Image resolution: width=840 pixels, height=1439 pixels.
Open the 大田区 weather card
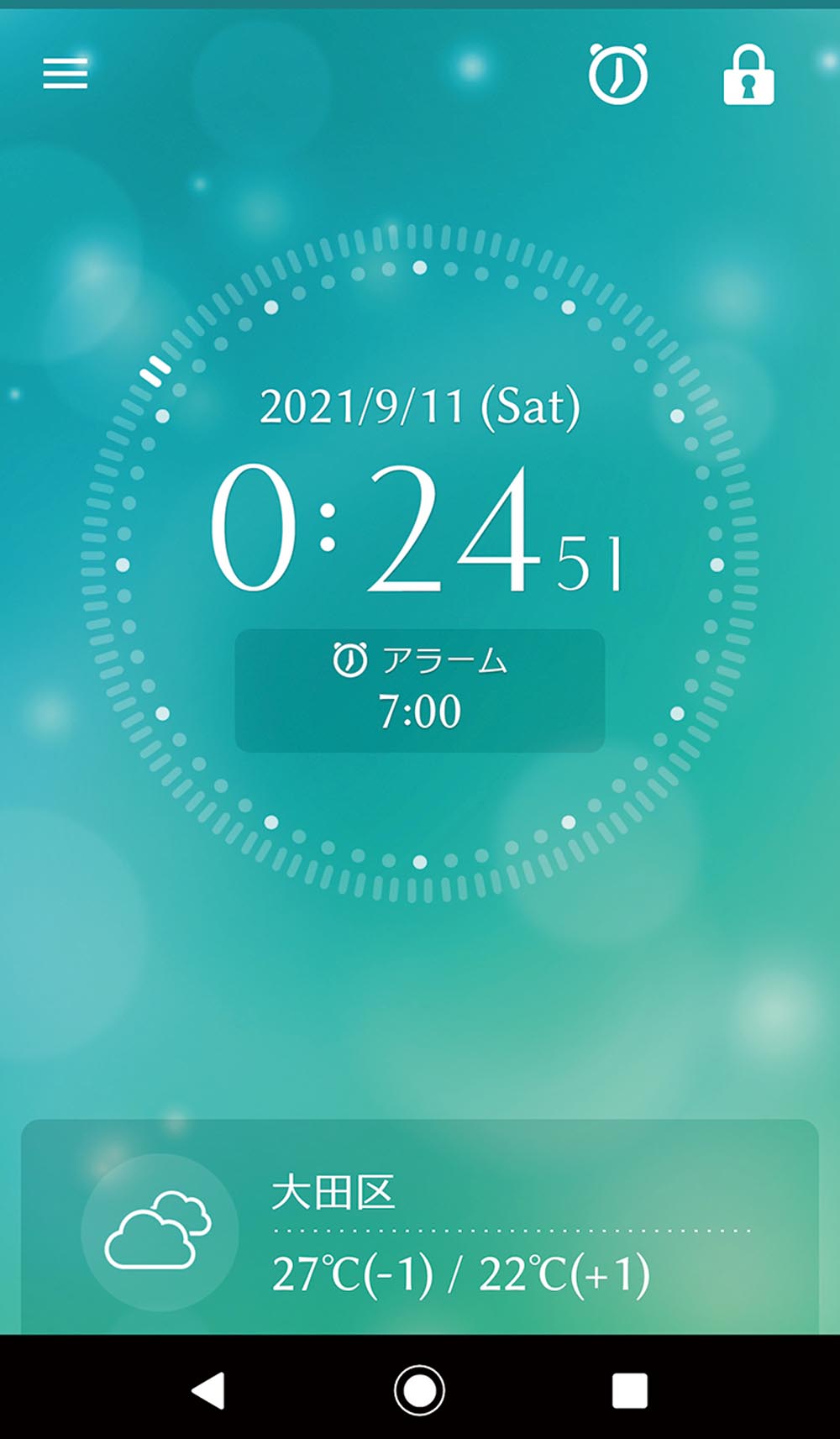coord(420,1226)
